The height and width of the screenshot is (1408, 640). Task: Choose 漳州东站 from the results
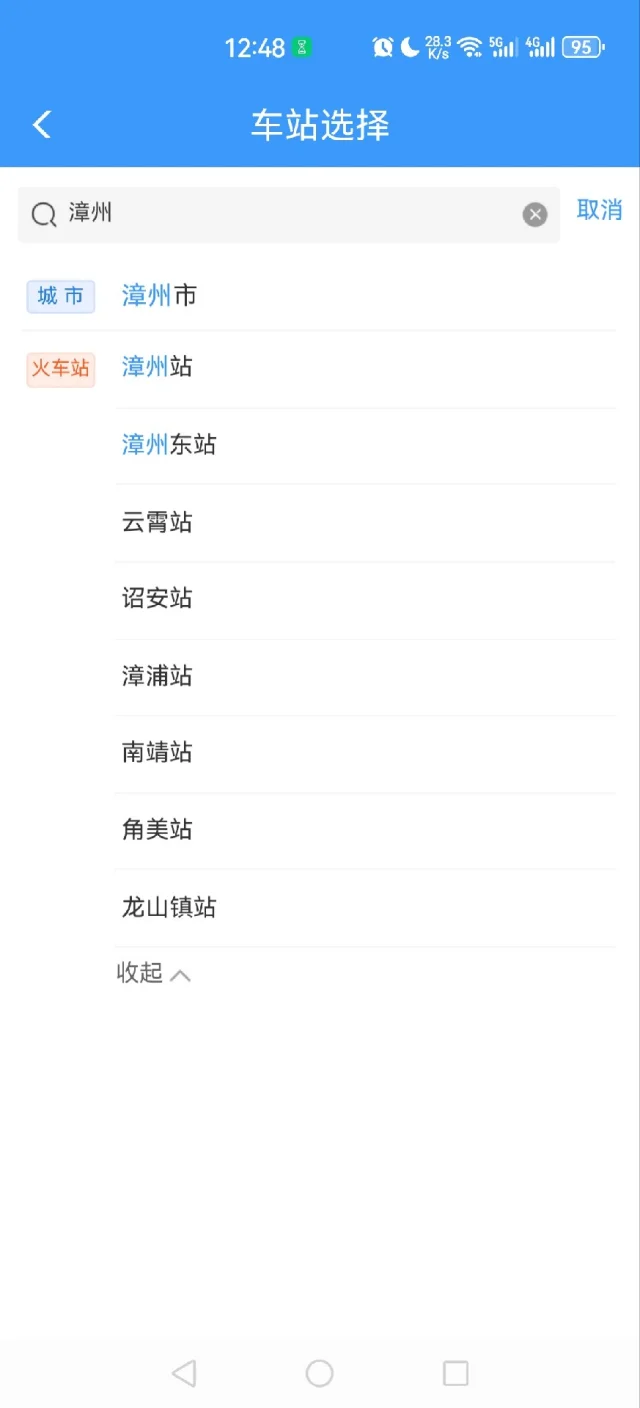tap(365, 445)
